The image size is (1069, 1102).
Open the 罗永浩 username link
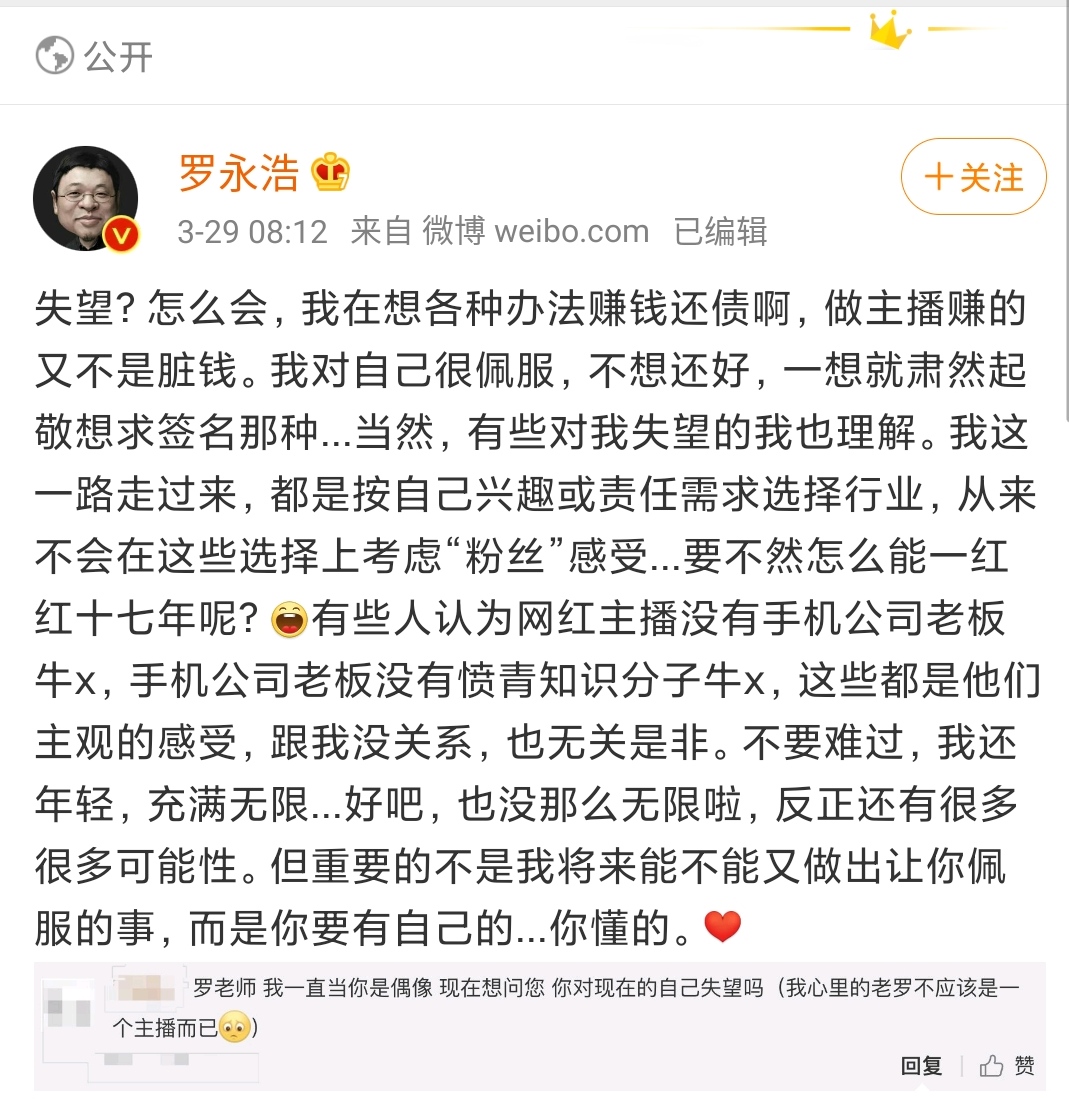[x=238, y=174]
